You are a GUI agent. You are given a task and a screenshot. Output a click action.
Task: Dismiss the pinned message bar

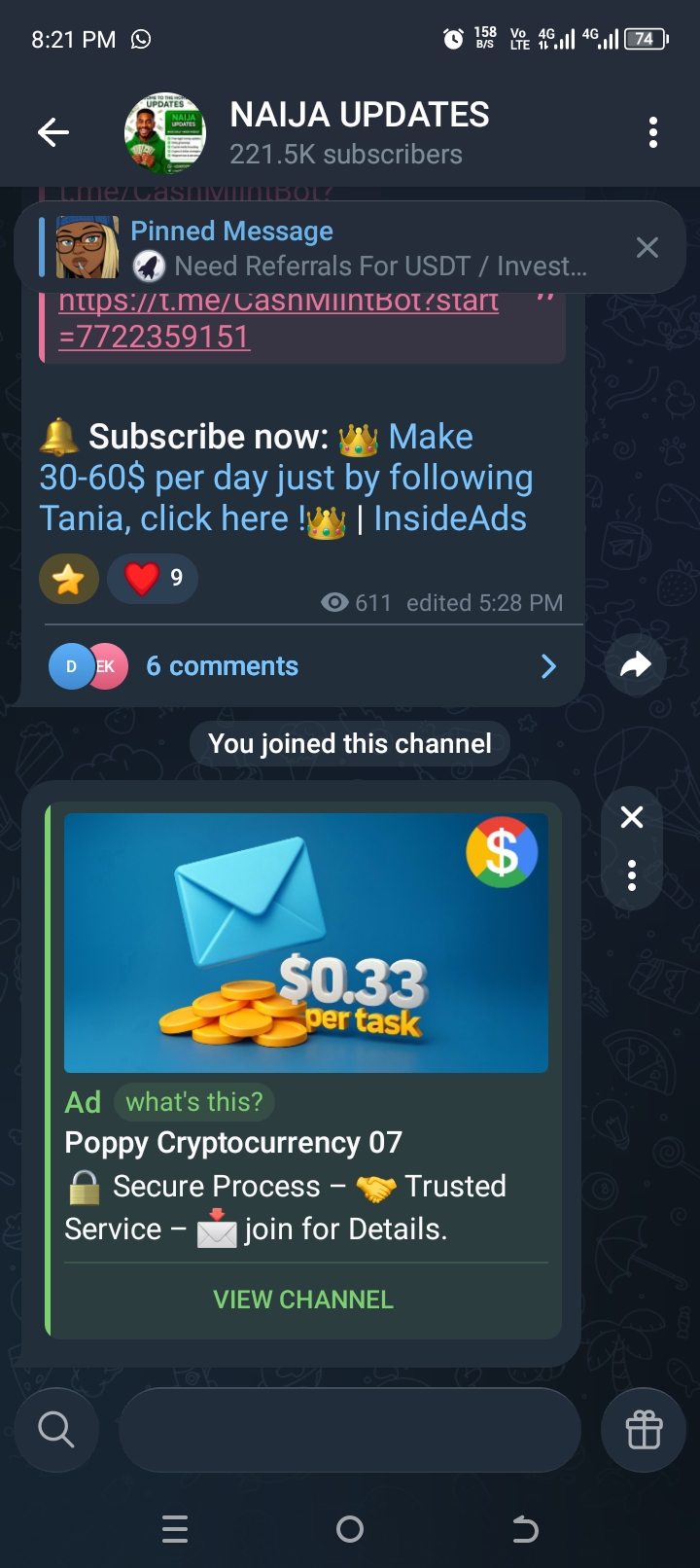647,248
